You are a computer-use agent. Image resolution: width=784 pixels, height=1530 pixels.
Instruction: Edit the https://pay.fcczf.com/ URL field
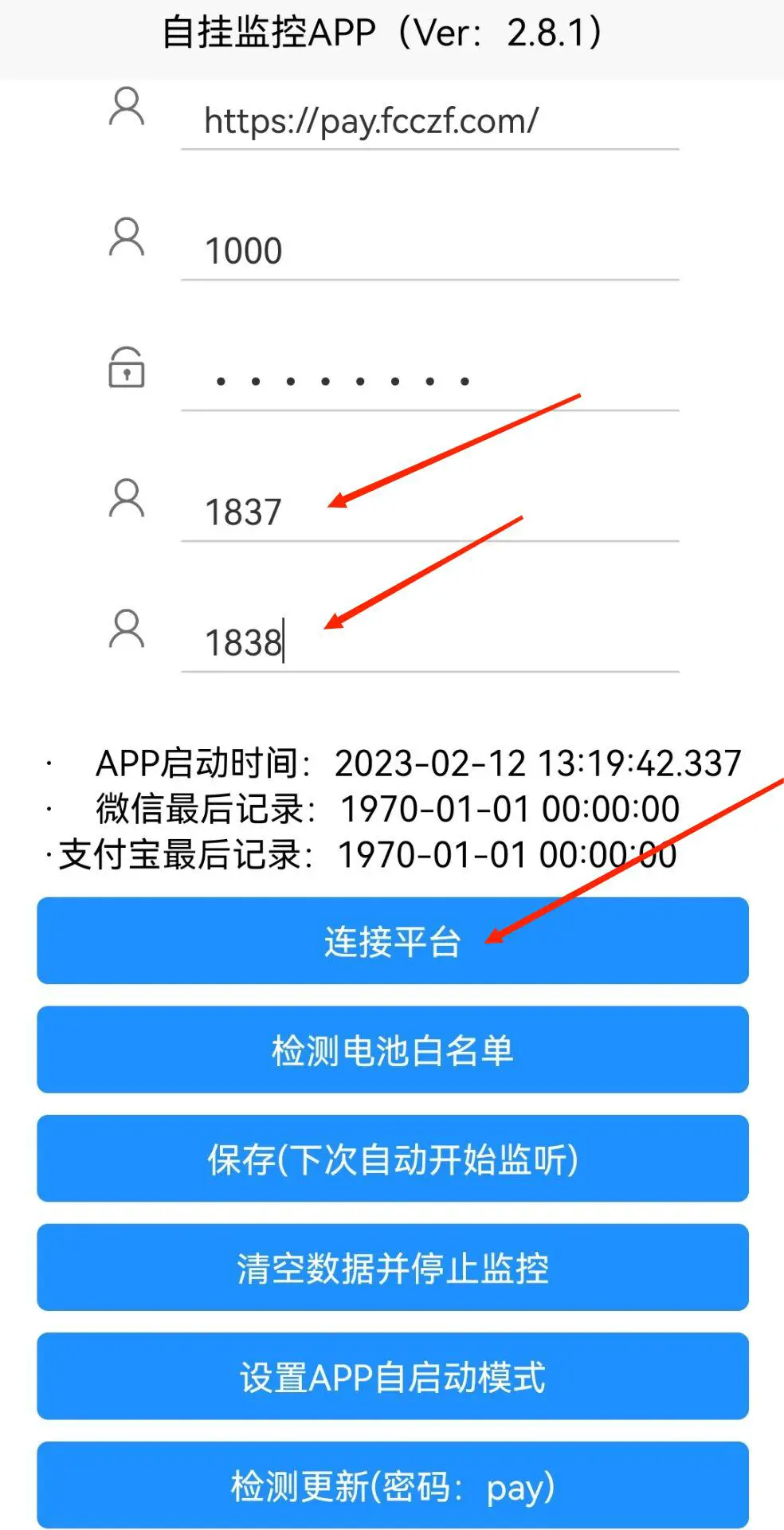coord(429,122)
